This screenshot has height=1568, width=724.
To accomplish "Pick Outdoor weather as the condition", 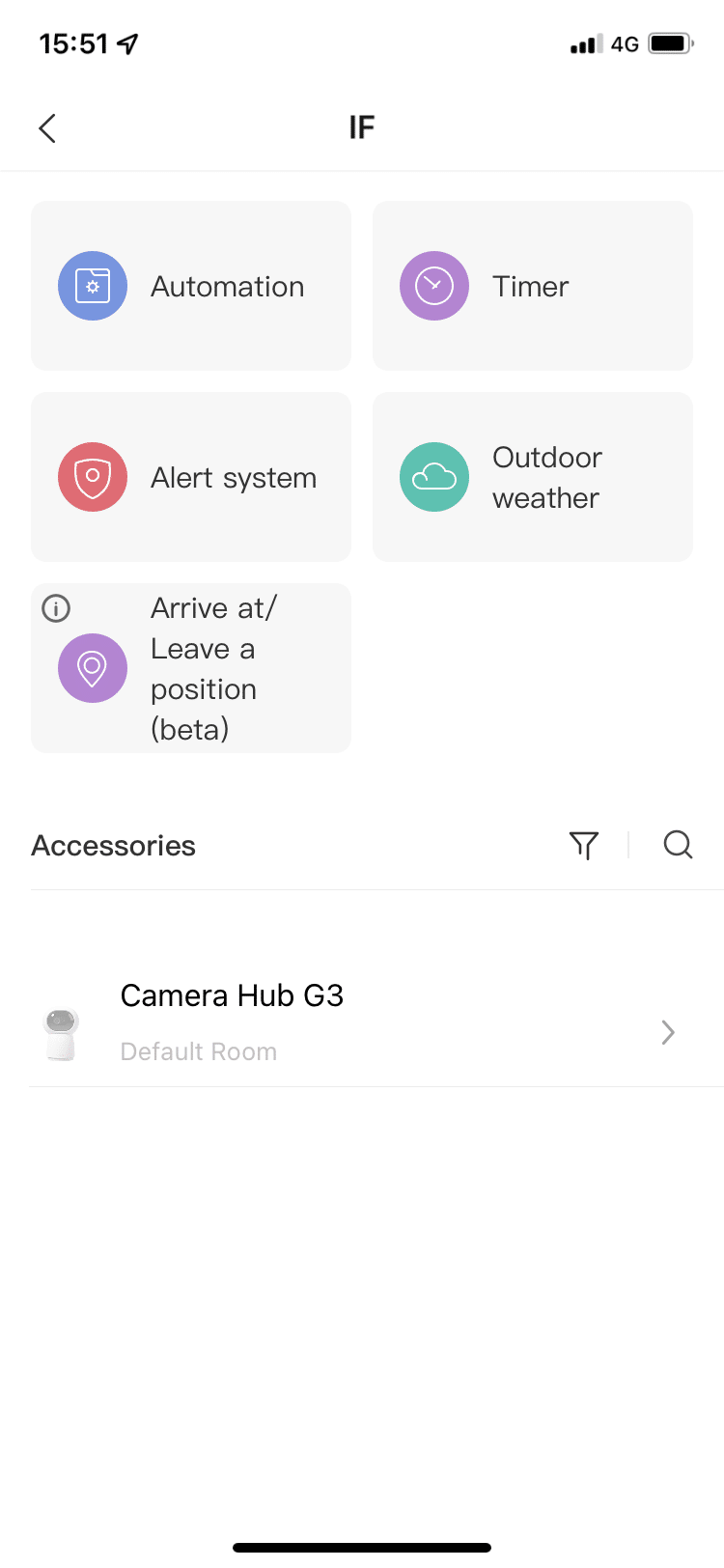I will pos(533,477).
